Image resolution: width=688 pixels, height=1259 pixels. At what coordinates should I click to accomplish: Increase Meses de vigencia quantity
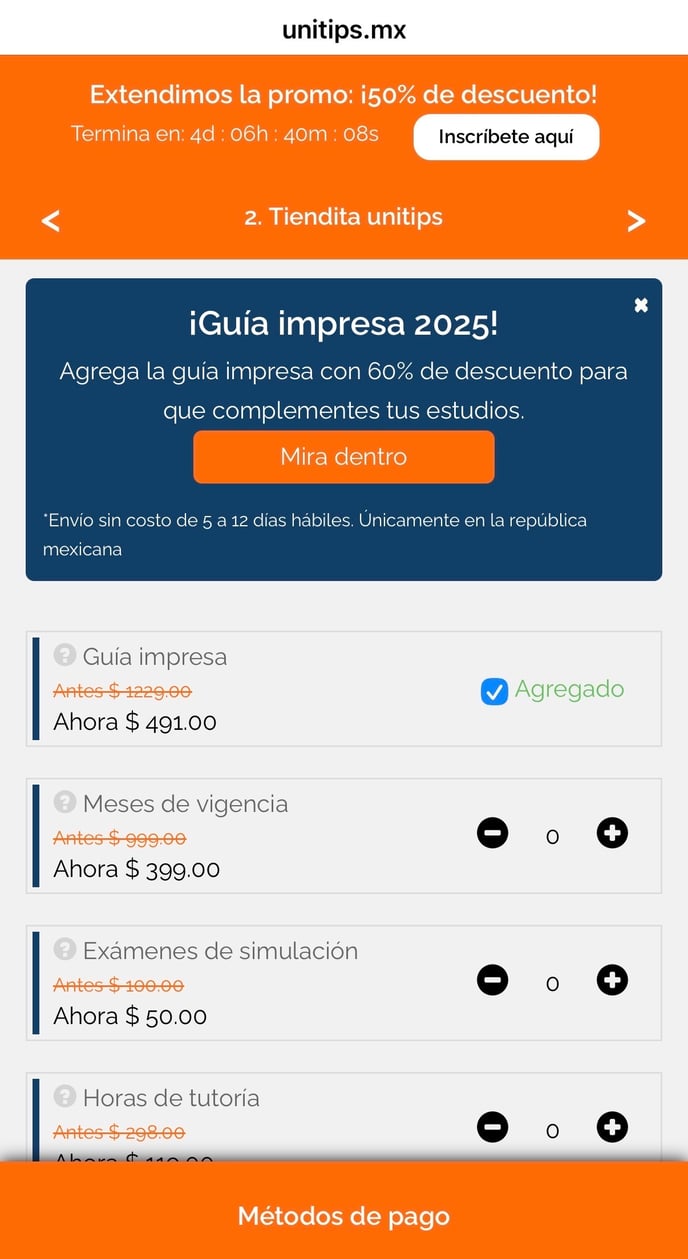[x=612, y=833]
